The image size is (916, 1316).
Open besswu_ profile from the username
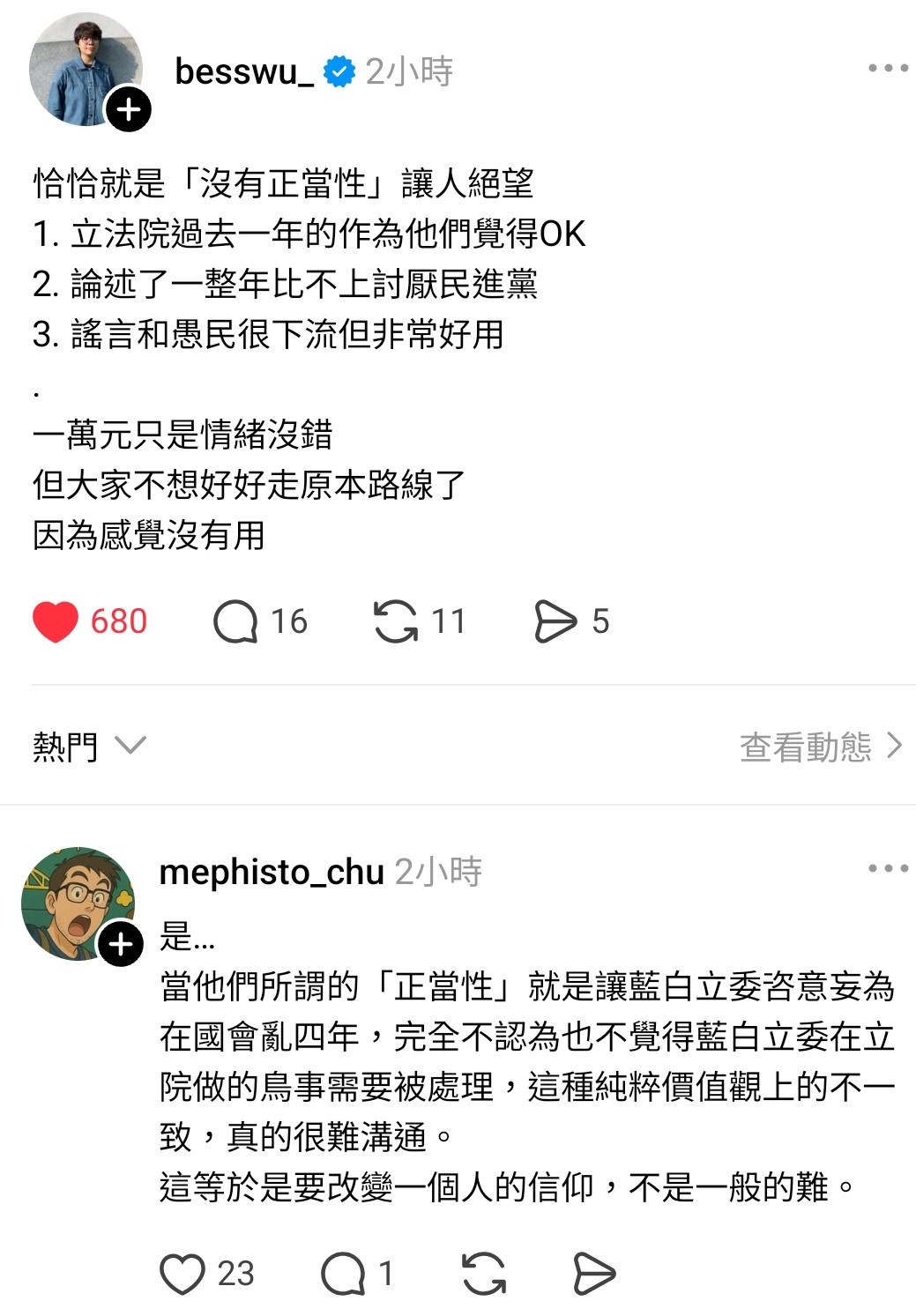[x=244, y=71]
